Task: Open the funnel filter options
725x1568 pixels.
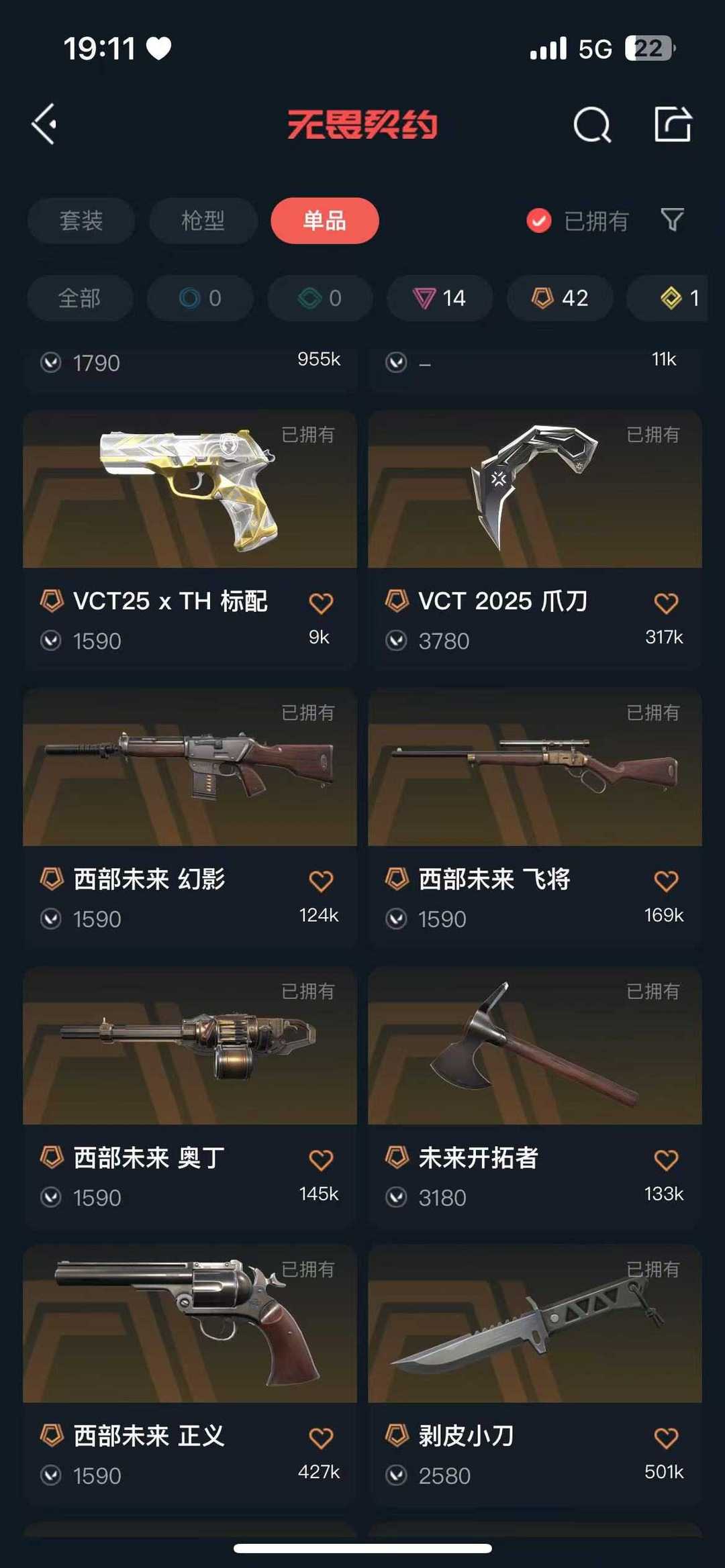Action: (673, 220)
